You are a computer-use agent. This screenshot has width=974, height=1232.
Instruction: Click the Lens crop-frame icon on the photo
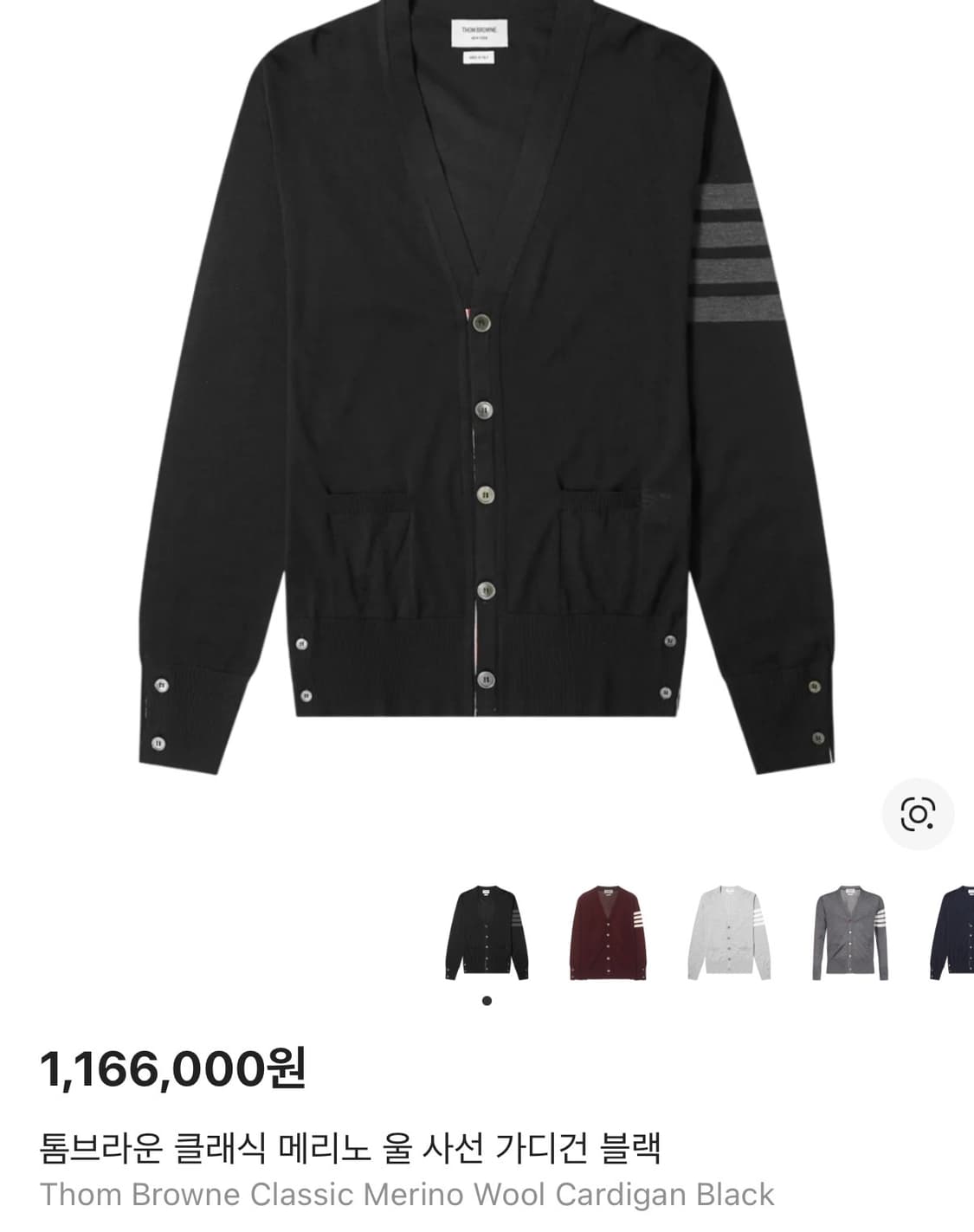pos(917,815)
